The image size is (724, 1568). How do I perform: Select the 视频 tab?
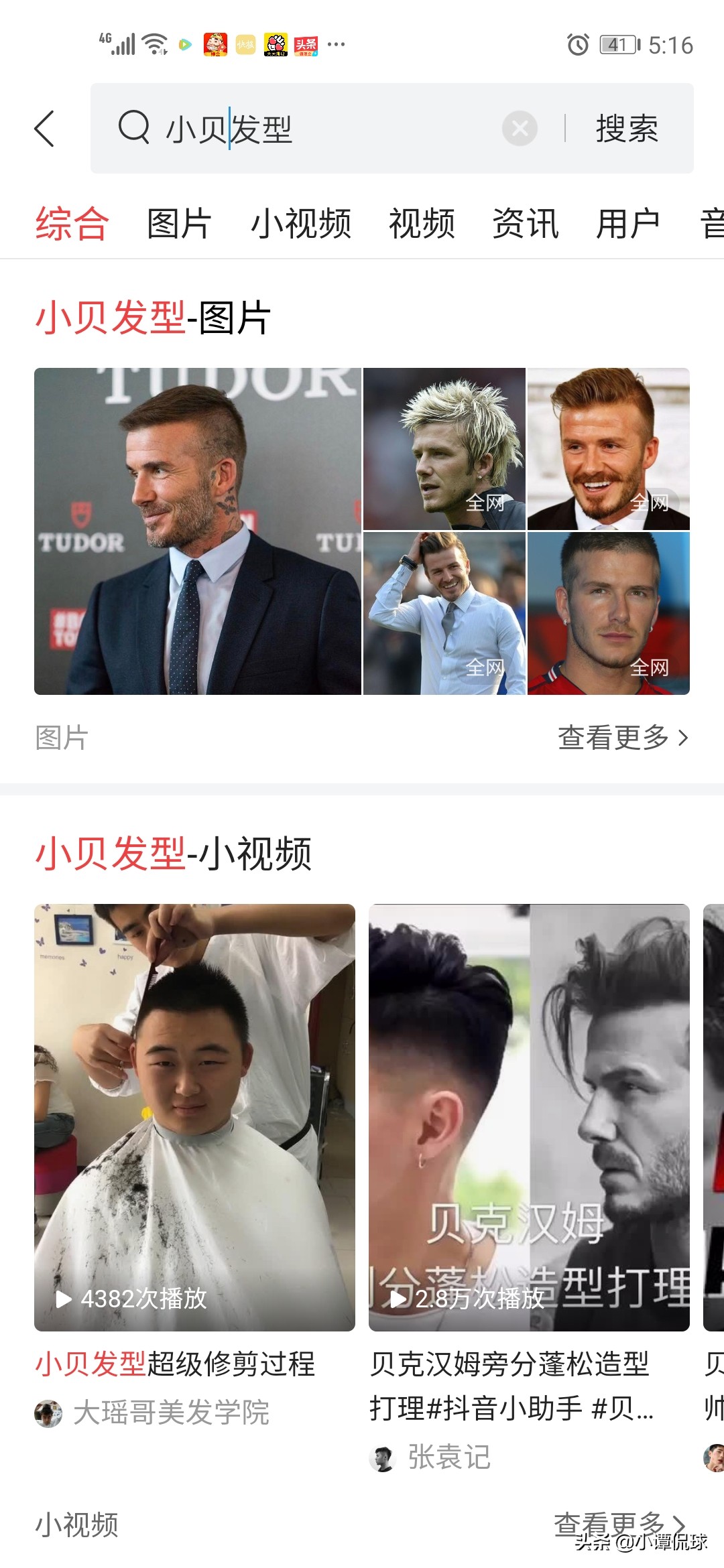pos(423,223)
